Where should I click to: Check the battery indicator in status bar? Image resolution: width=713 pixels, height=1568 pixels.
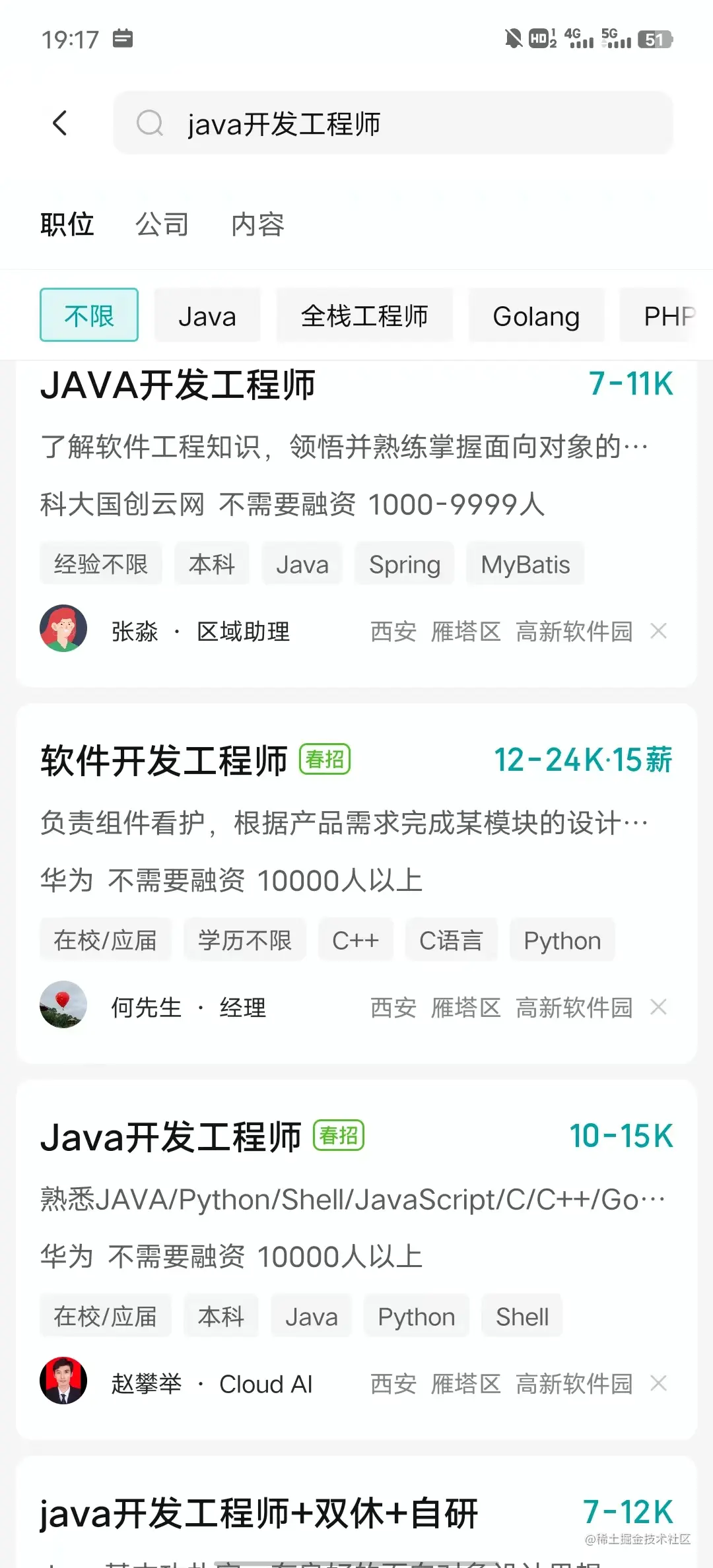point(654,40)
